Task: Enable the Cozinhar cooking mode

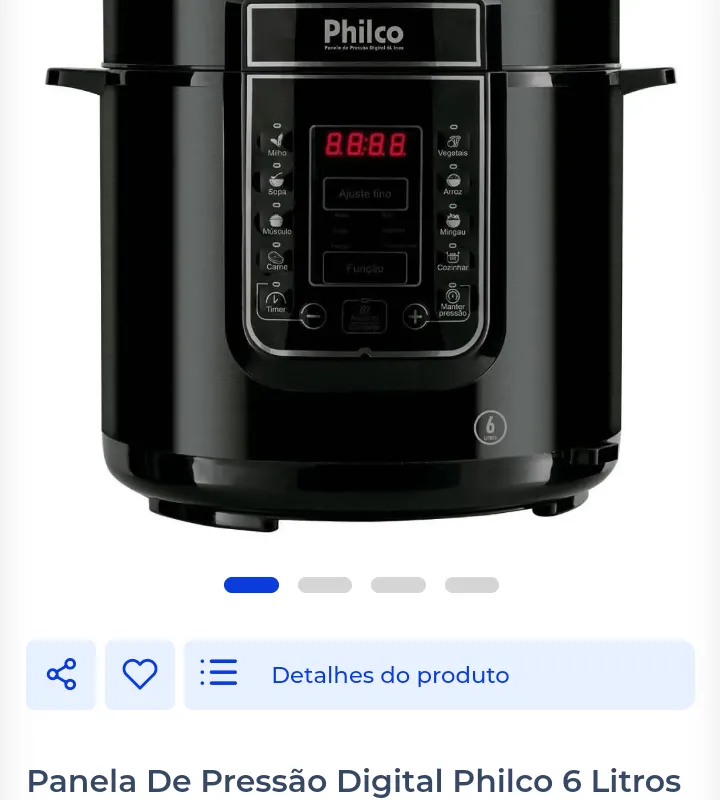Action: pyautogui.click(x=453, y=258)
